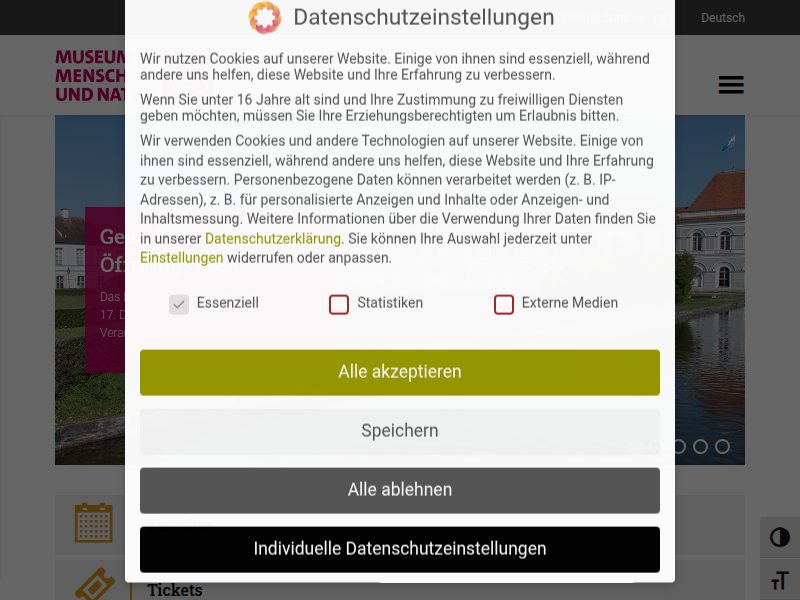The height and width of the screenshot is (600, 800).
Task: Reject all cookies via Alle ablehnen
Action: (x=400, y=490)
